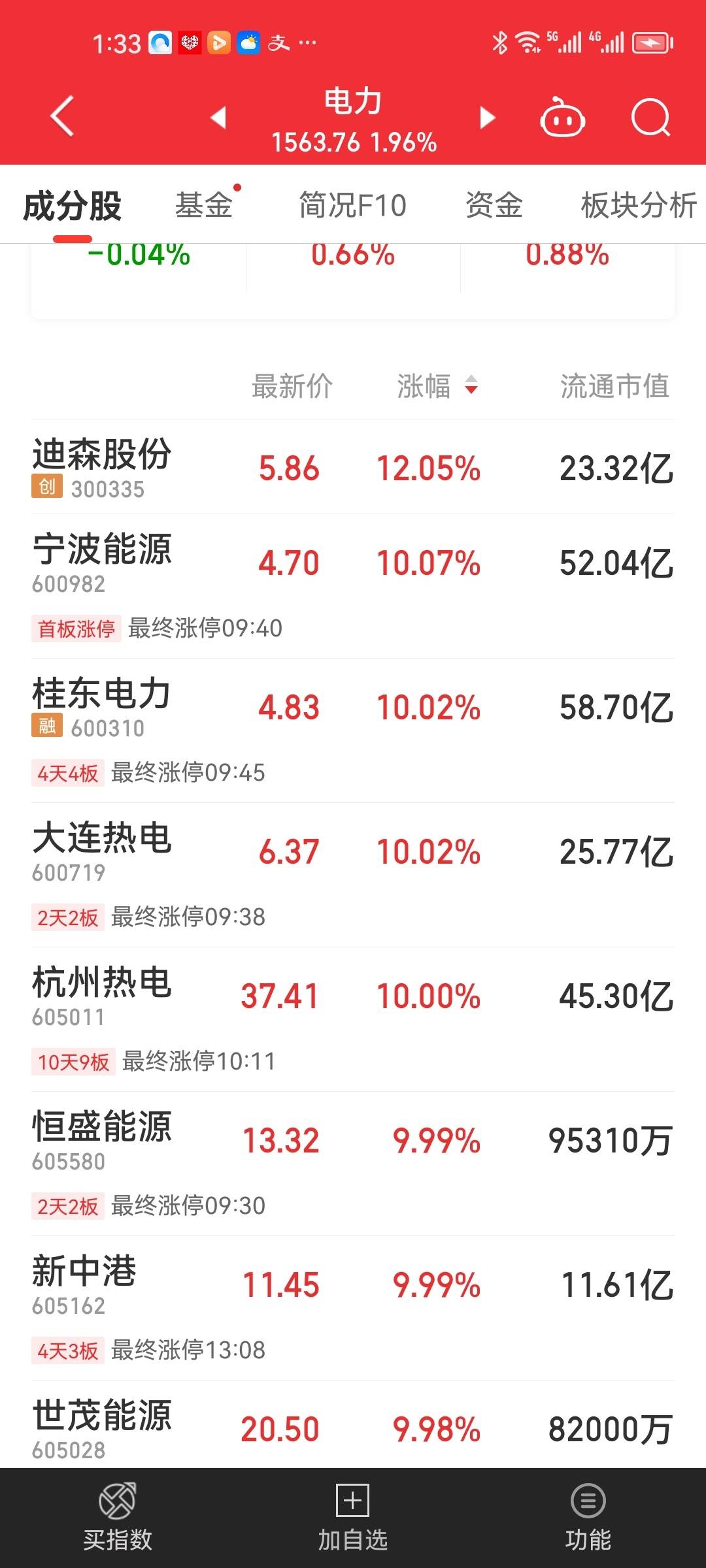Open the 大连热电 stock row
This screenshot has height=1568, width=706.
tap(353, 875)
